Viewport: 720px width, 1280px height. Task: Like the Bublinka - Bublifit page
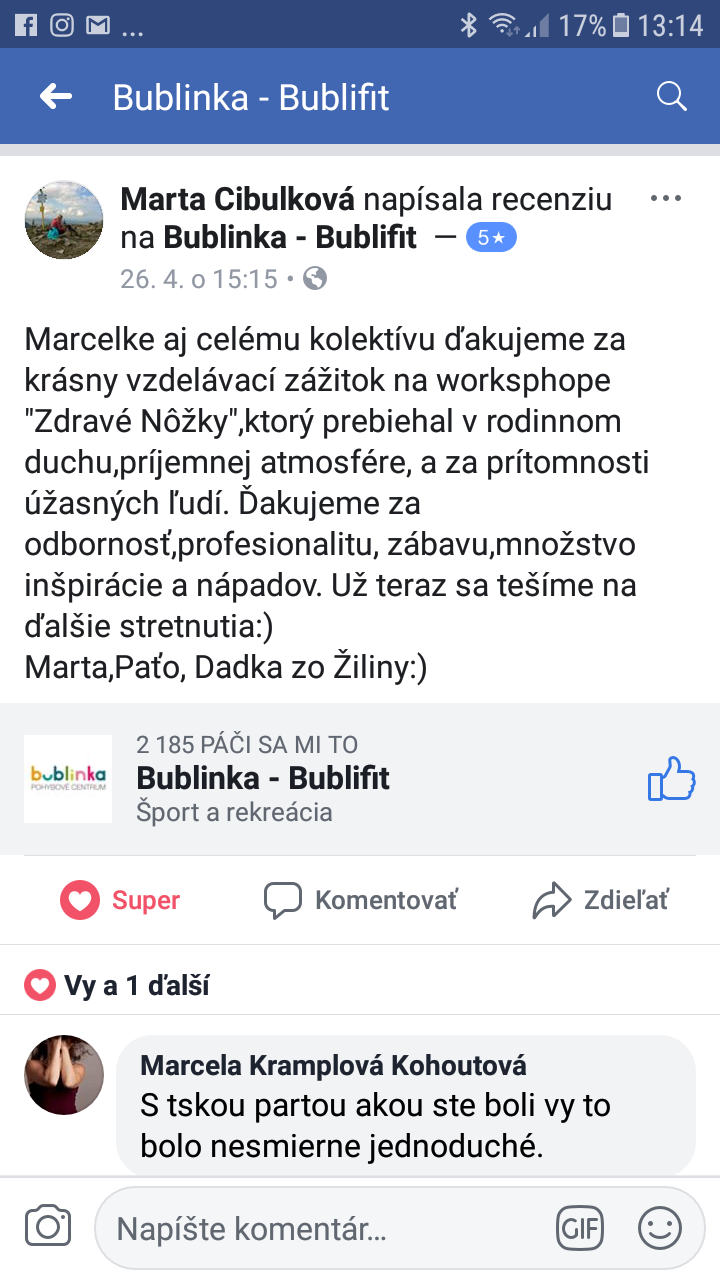[671, 779]
